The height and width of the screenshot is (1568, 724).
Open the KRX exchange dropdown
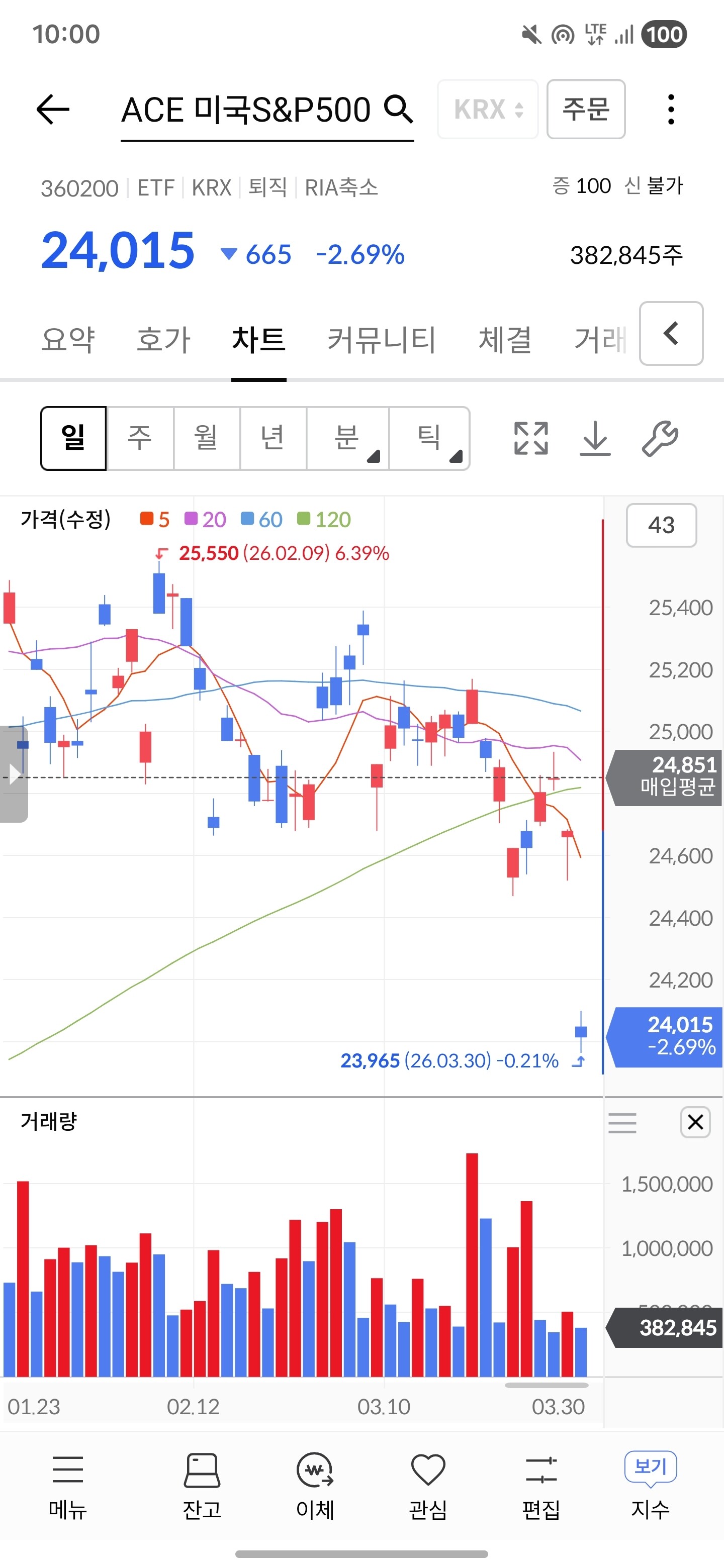[x=488, y=110]
